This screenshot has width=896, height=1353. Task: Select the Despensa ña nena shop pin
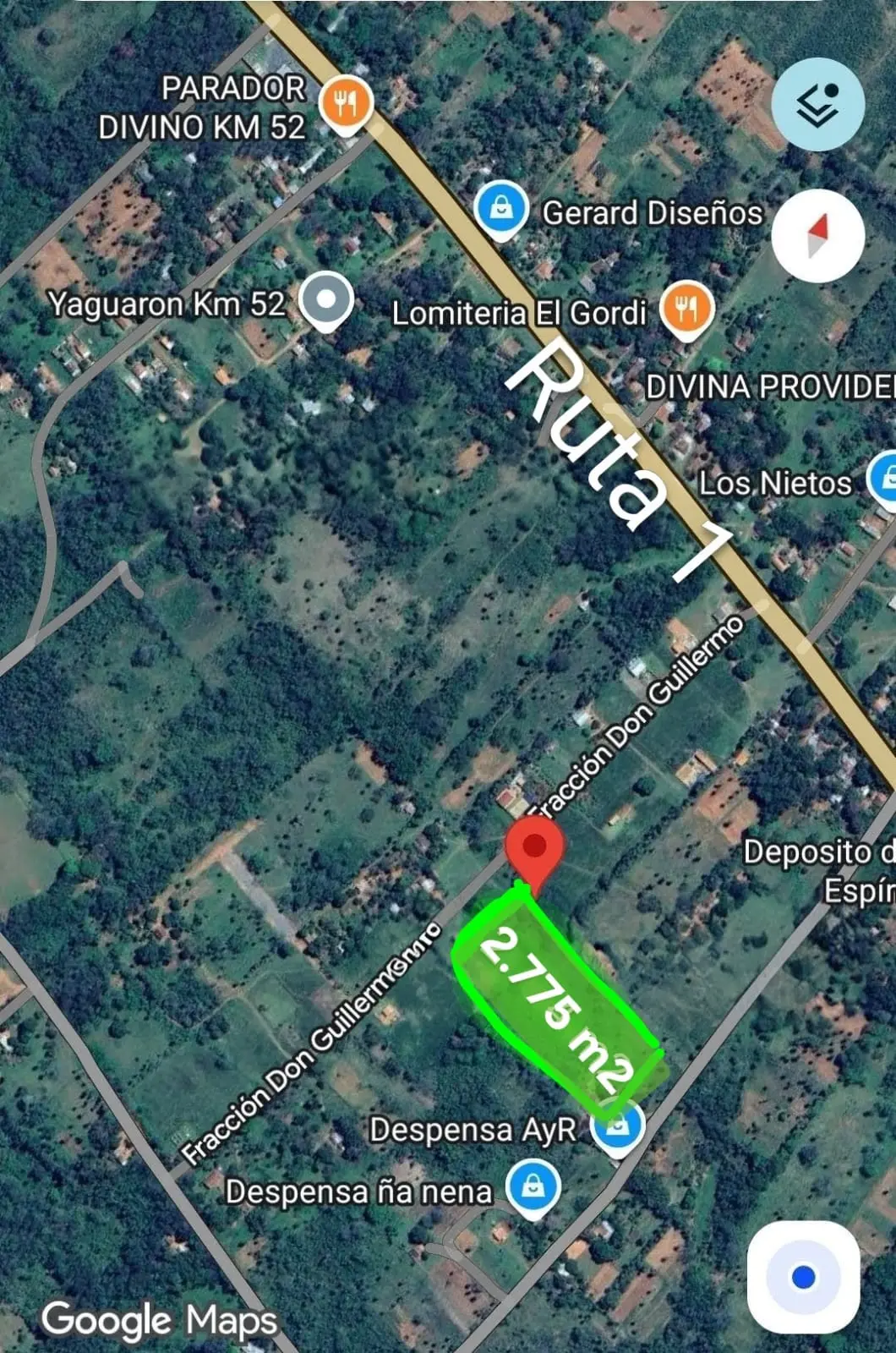(533, 1186)
